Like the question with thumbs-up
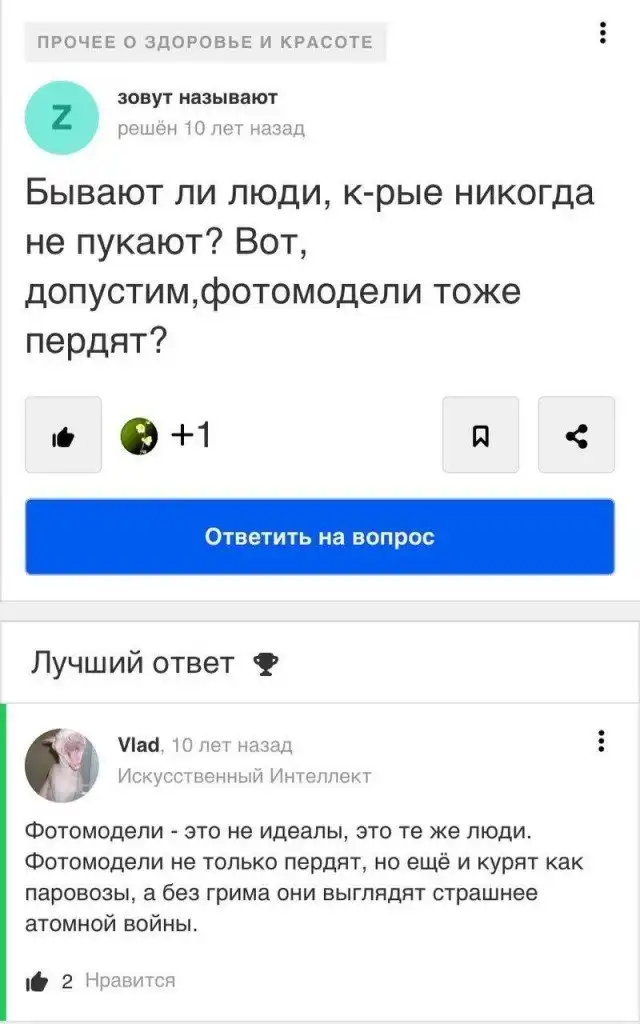This screenshot has width=640, height=1024. click(63, 435)
